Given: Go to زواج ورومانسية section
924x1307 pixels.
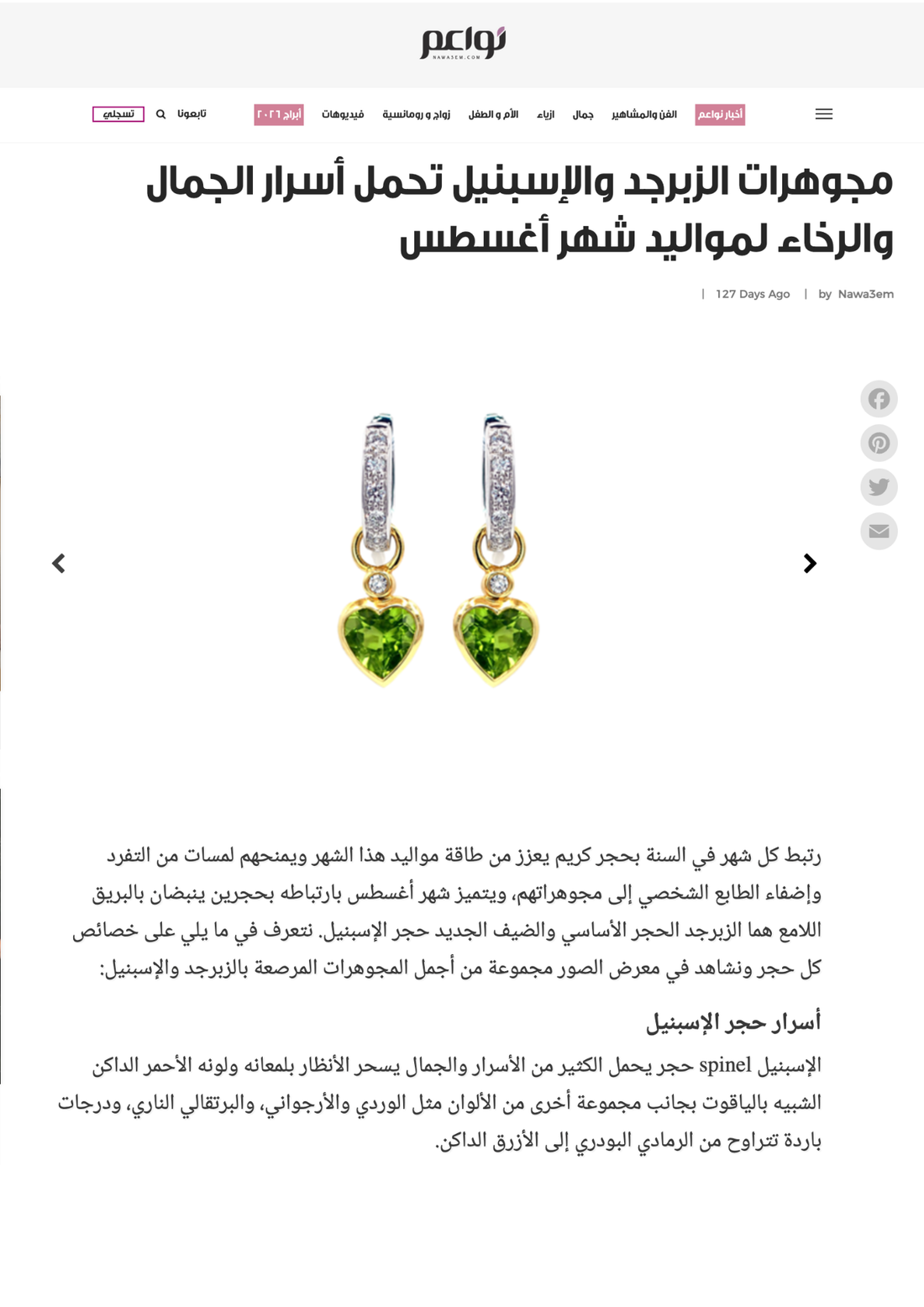Looking at the screenshot, I should (416, 114).
